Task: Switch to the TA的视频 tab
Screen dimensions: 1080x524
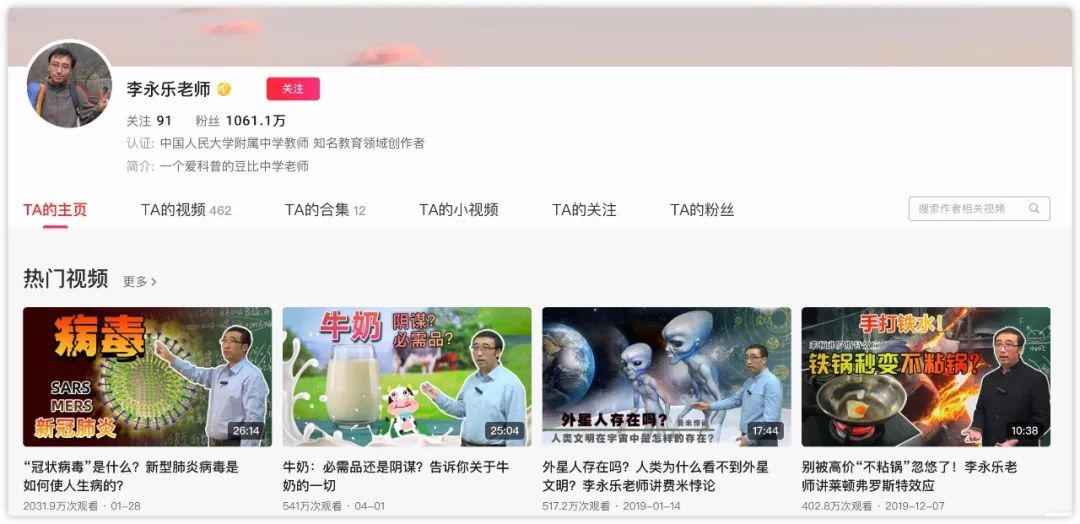Action: [x=185, y=210]
